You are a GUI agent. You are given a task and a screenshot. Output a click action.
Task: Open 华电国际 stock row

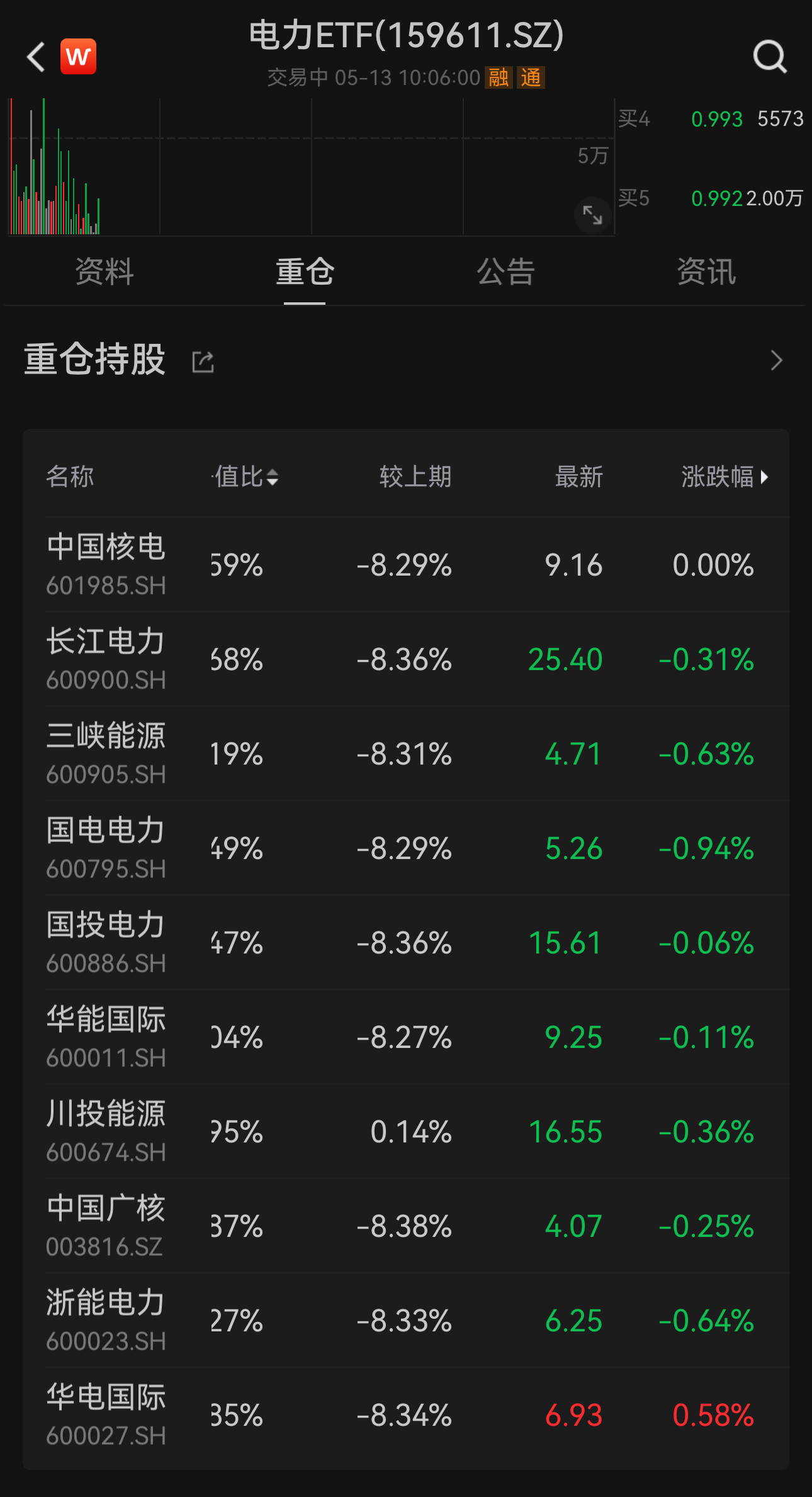(406, 1415)
